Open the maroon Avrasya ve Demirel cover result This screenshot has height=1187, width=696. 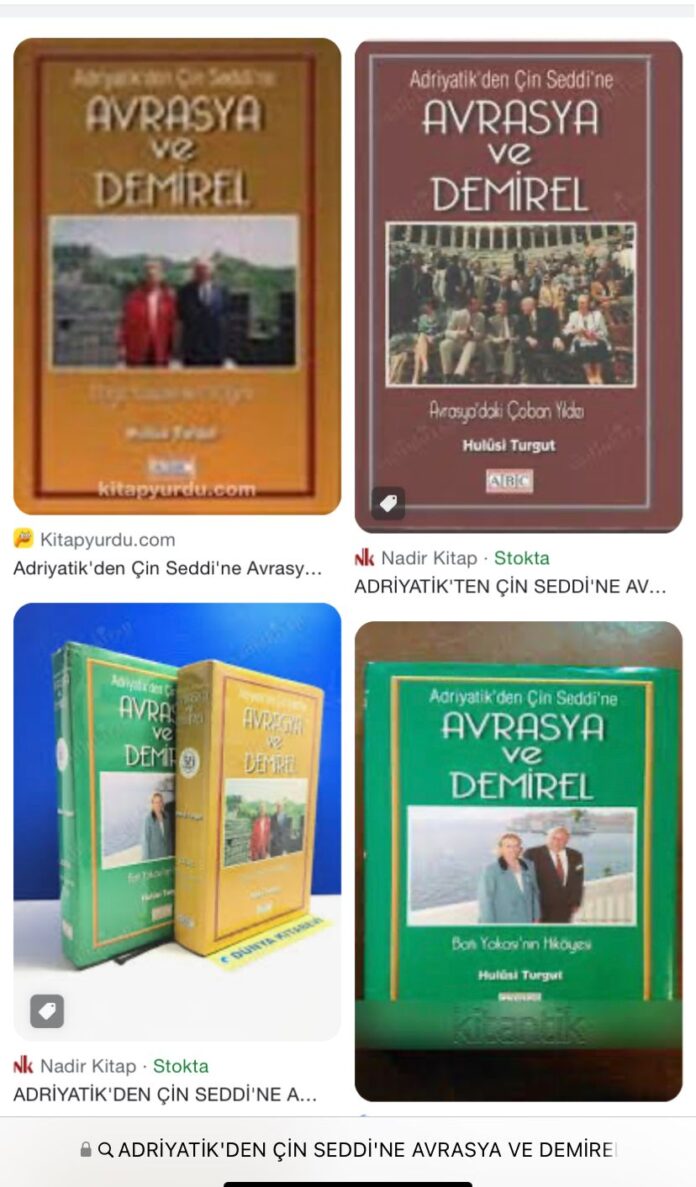(x=518, y=286)
